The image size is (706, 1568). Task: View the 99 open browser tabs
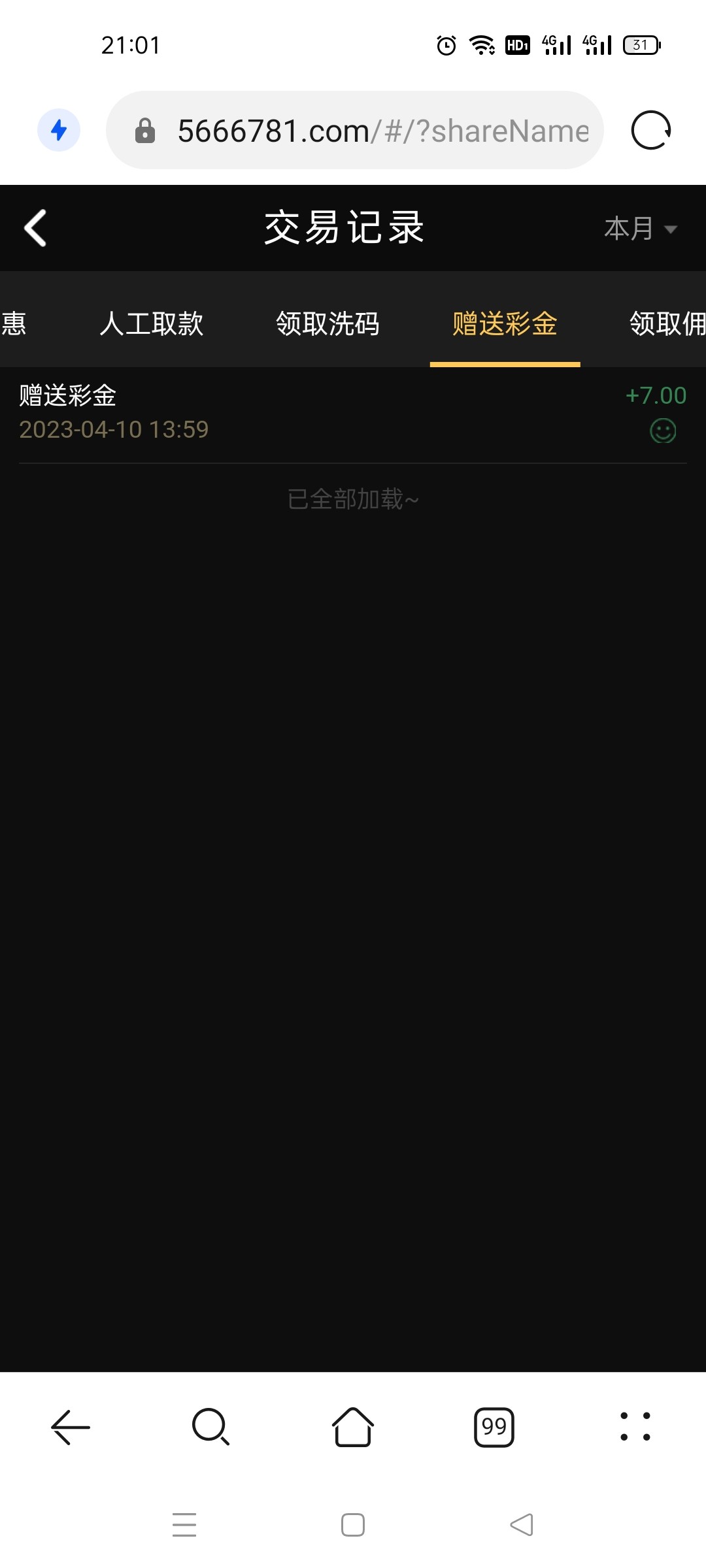(x=494, y=1427)
